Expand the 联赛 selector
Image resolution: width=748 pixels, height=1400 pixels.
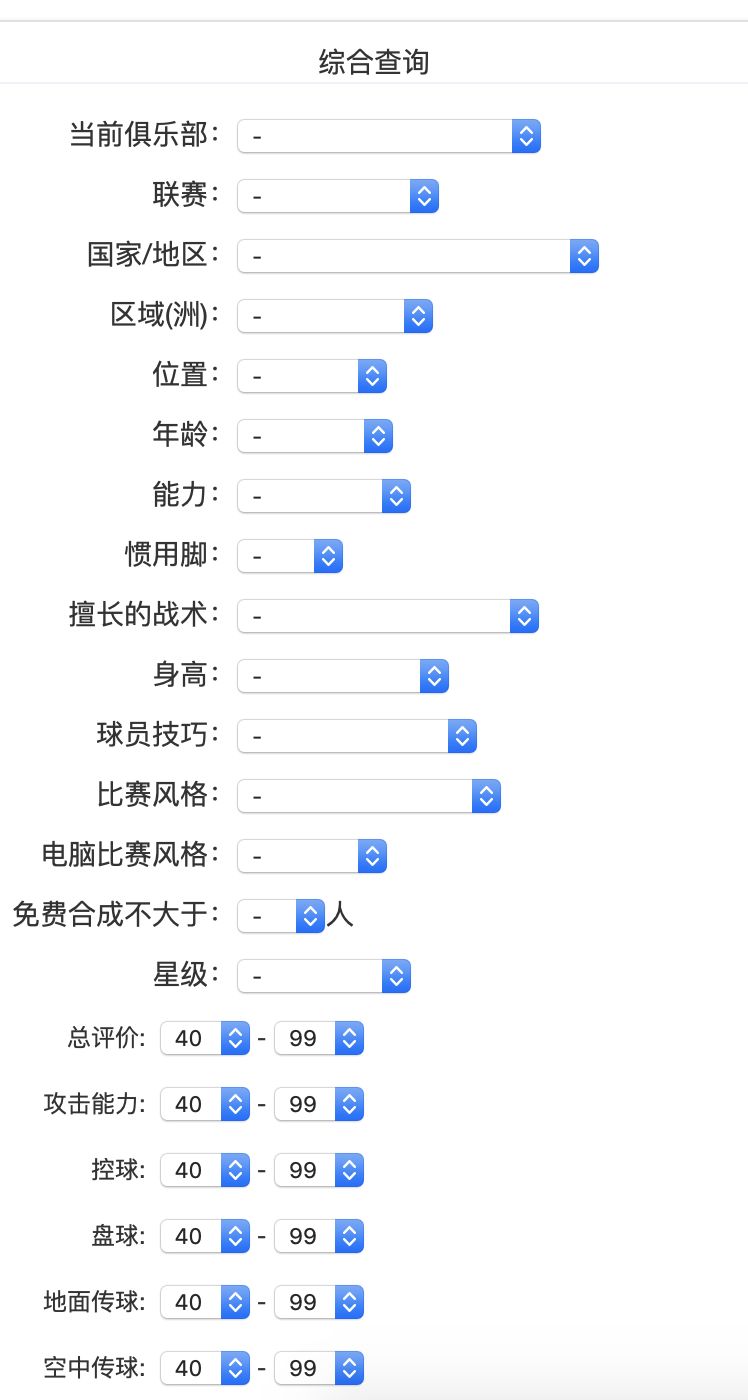tap(338, 196)
